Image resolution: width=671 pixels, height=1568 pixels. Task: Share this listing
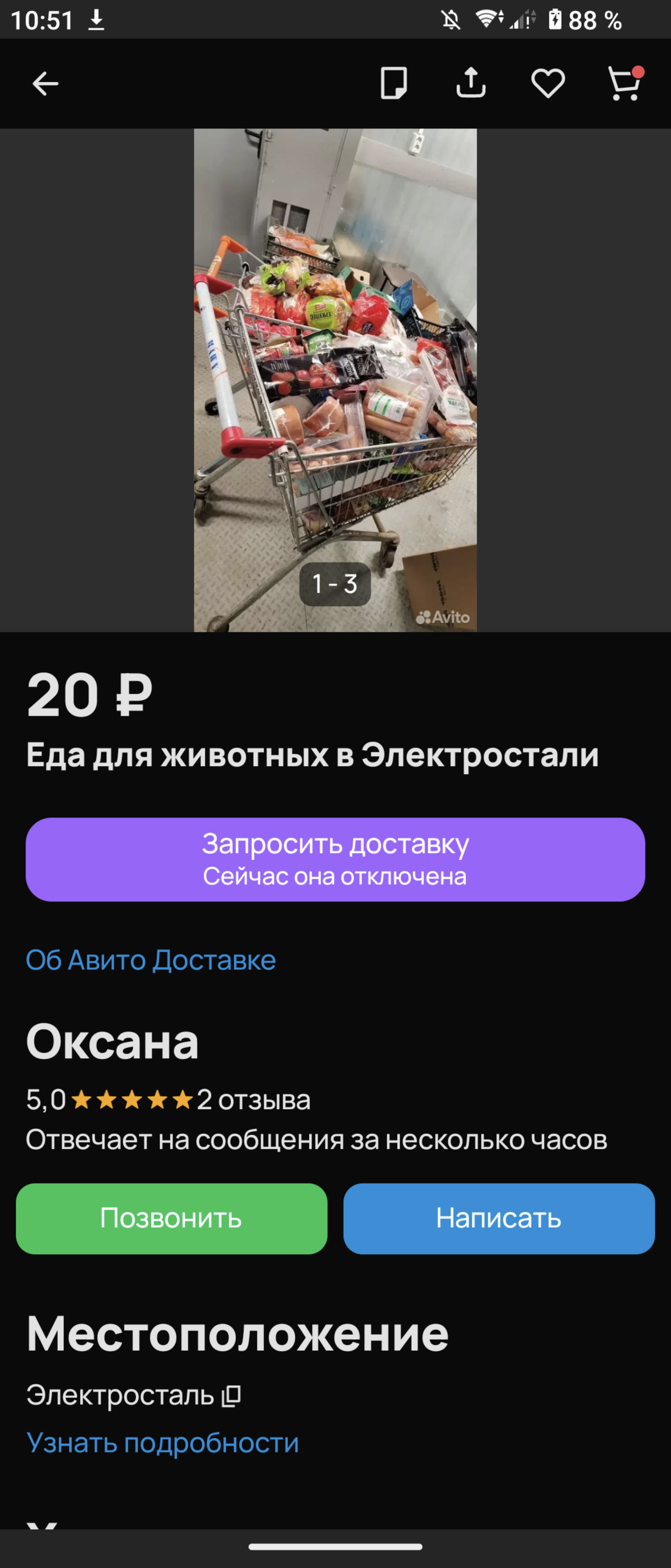(x=471, y=83)
